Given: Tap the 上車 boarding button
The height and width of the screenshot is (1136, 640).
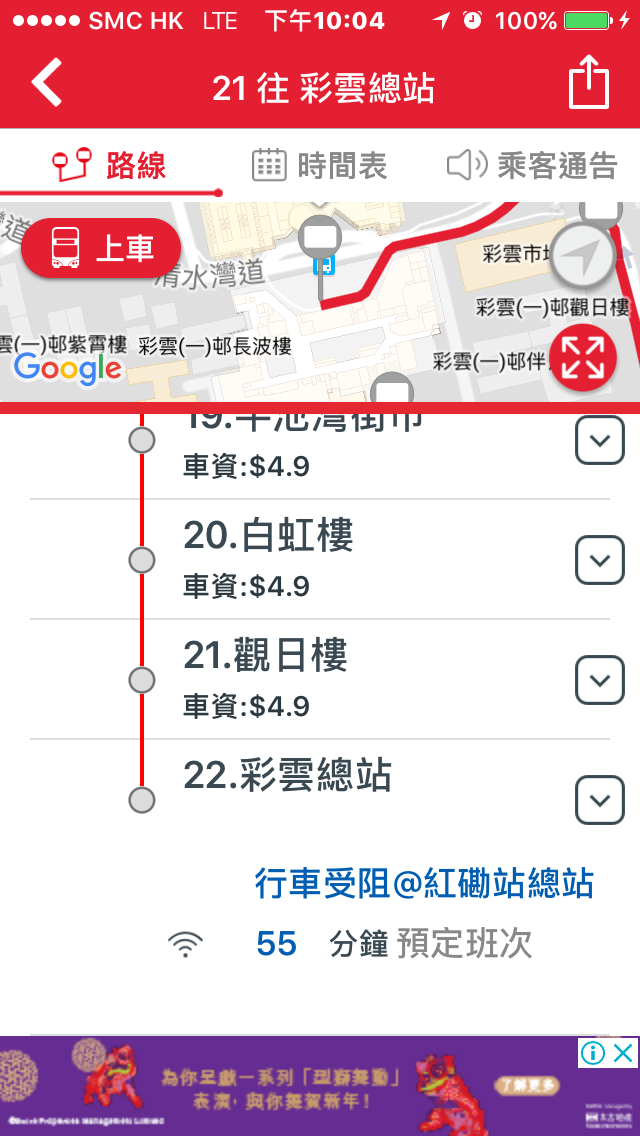Looking at the screenshot, I should 101,248.
